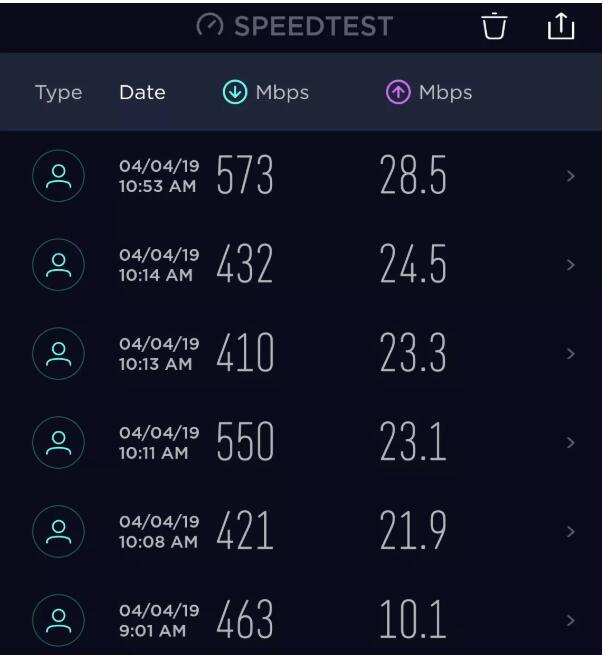Delete the speed test results history

(x=494, y=27)
